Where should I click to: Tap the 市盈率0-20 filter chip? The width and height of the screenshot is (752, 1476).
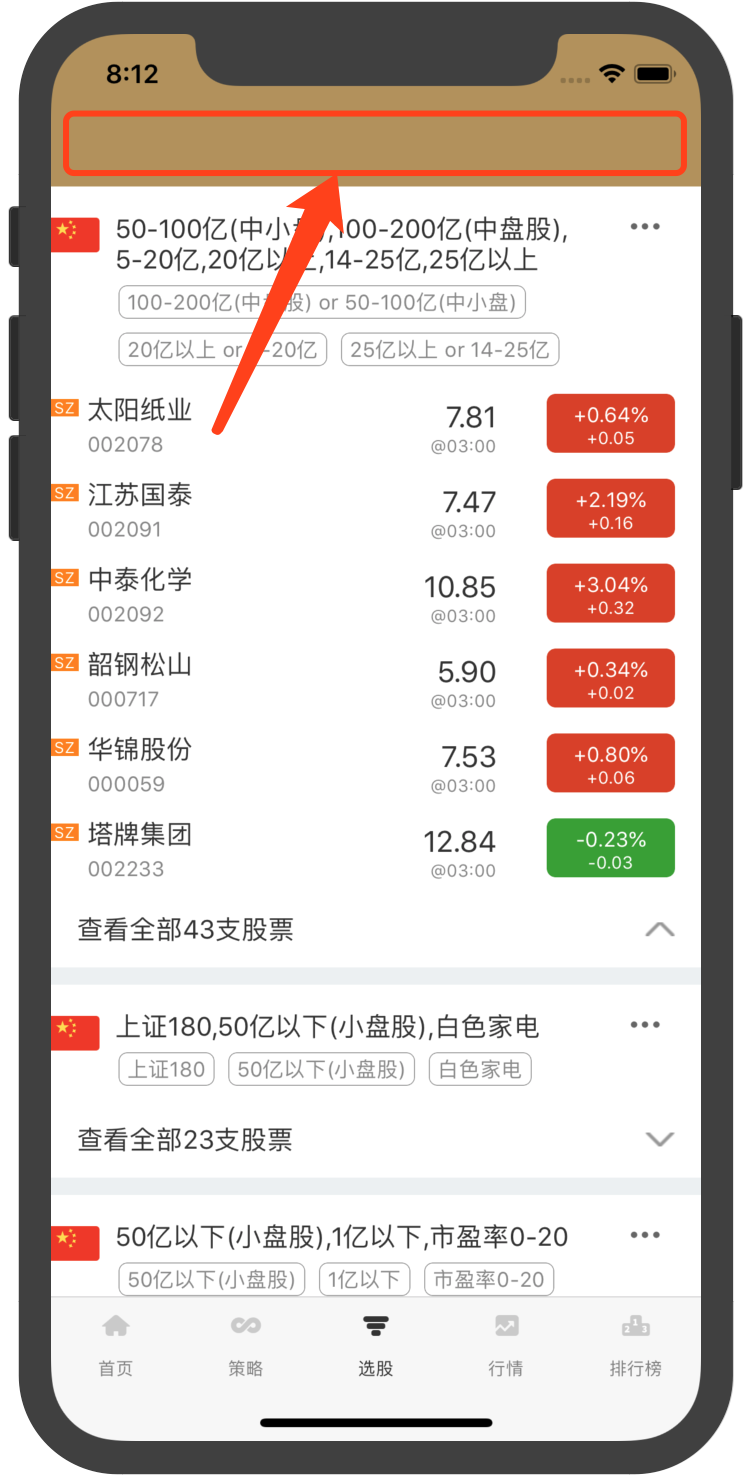[489, 1279]
